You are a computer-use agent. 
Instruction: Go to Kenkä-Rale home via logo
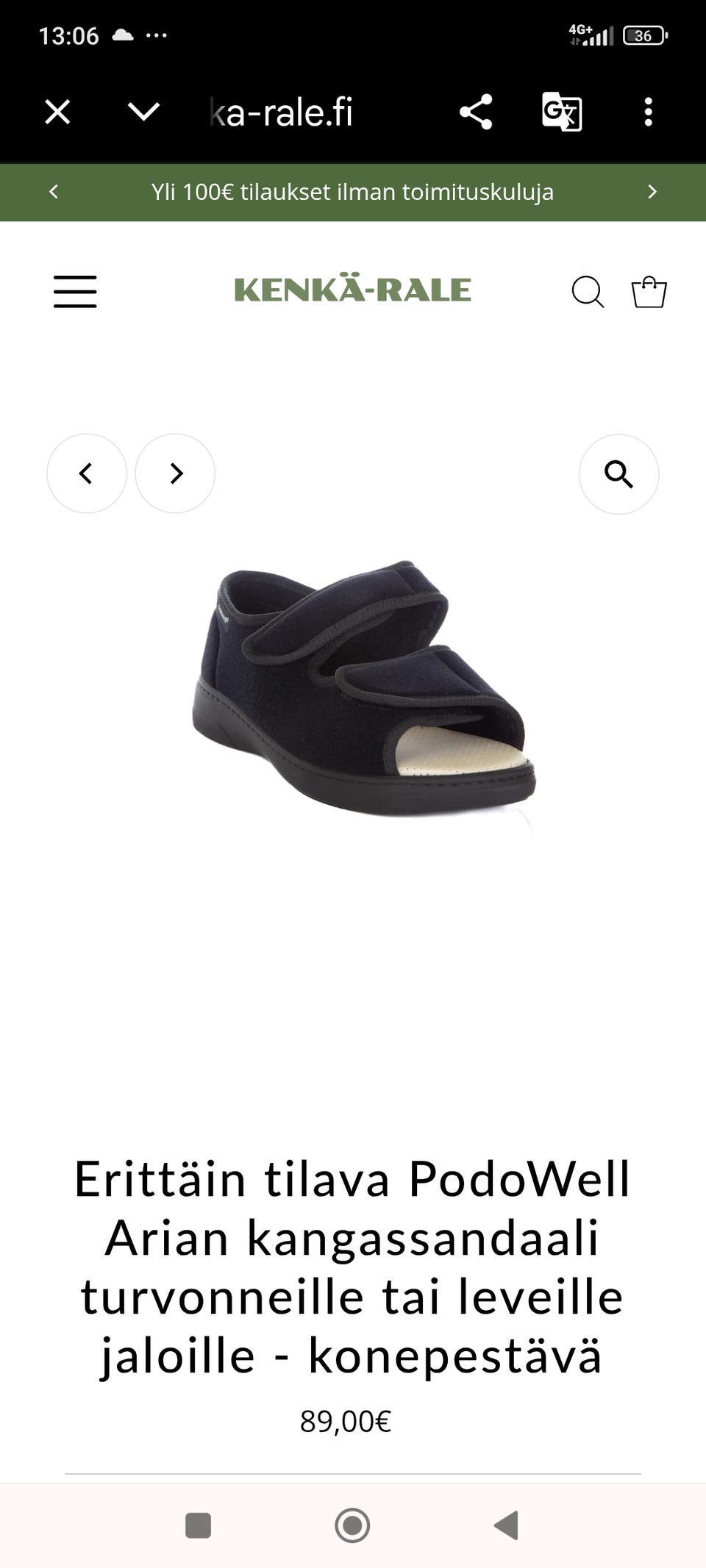coord(352,290)
